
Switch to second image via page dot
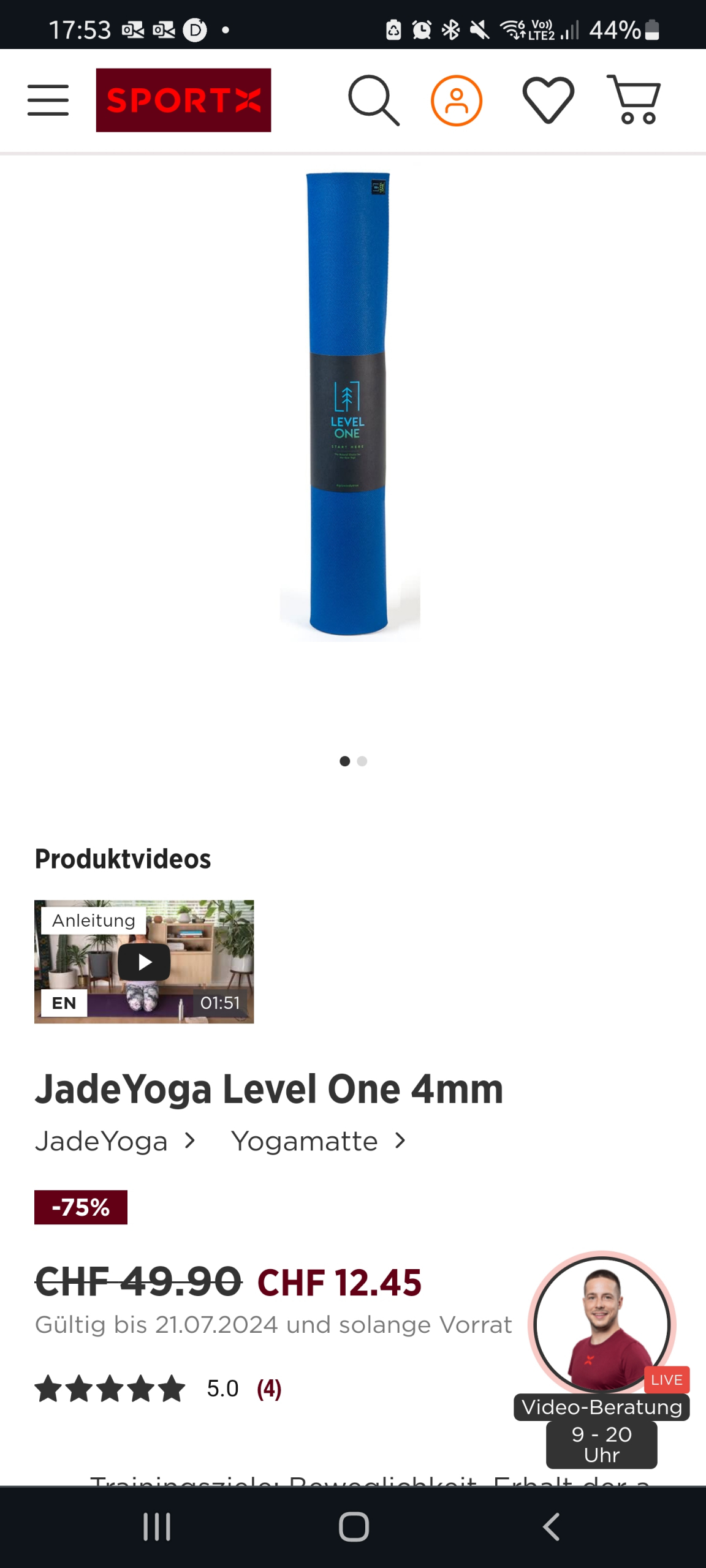point(362,761)
